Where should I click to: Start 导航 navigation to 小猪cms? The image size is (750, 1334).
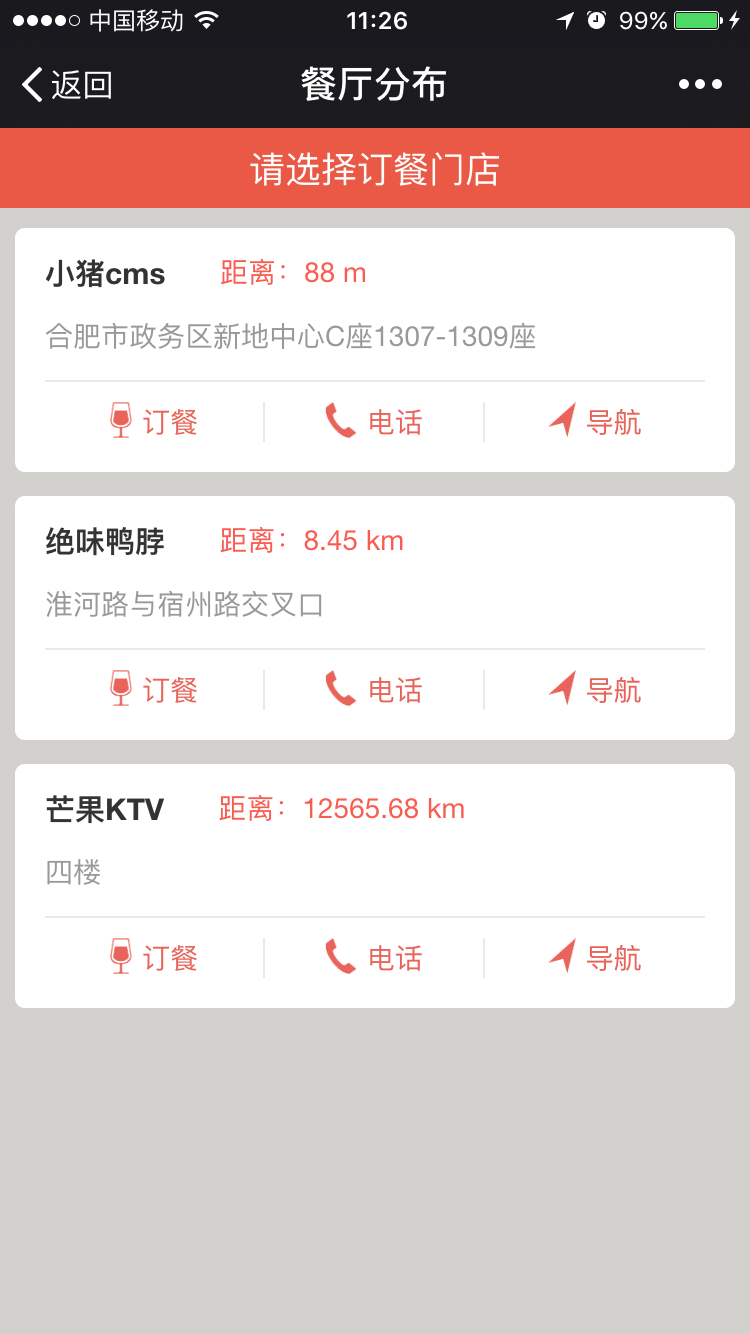click(595, 422)
